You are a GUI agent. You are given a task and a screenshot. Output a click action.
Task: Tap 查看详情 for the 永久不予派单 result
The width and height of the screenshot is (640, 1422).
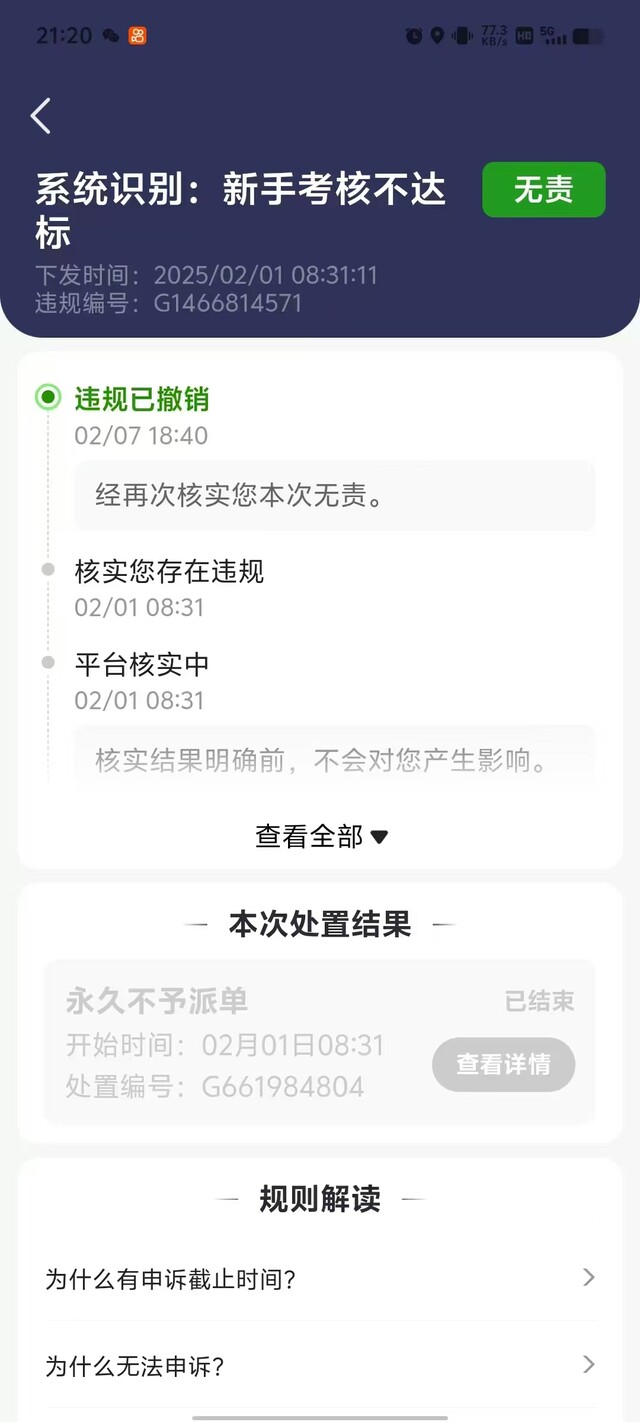pos(503,1064)
